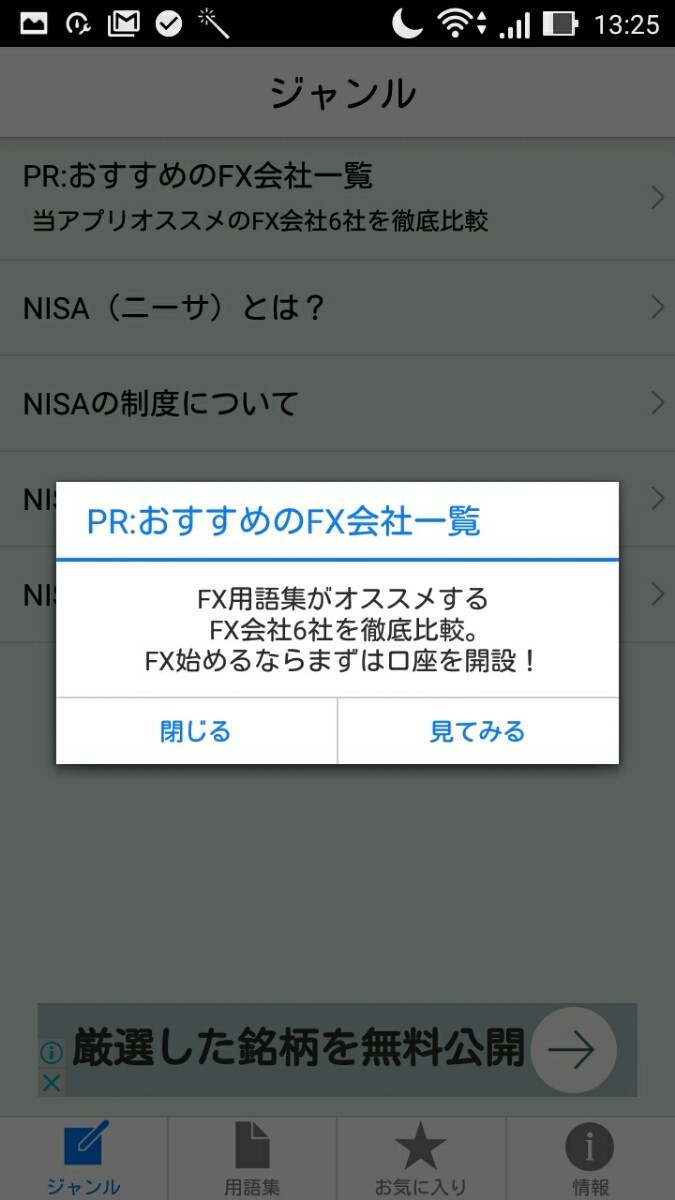Screen dimensions: 675x1200
Task: Open the ad info icon
Action: (x=52, y=1052)
